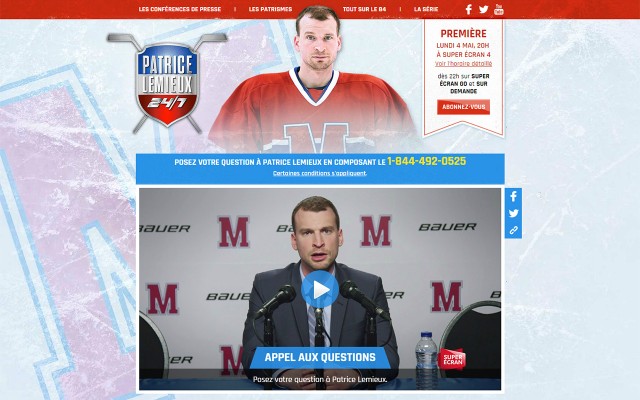Screen dimensions: 640x400
Task: Share the video on Facebook
Action: 514,197
